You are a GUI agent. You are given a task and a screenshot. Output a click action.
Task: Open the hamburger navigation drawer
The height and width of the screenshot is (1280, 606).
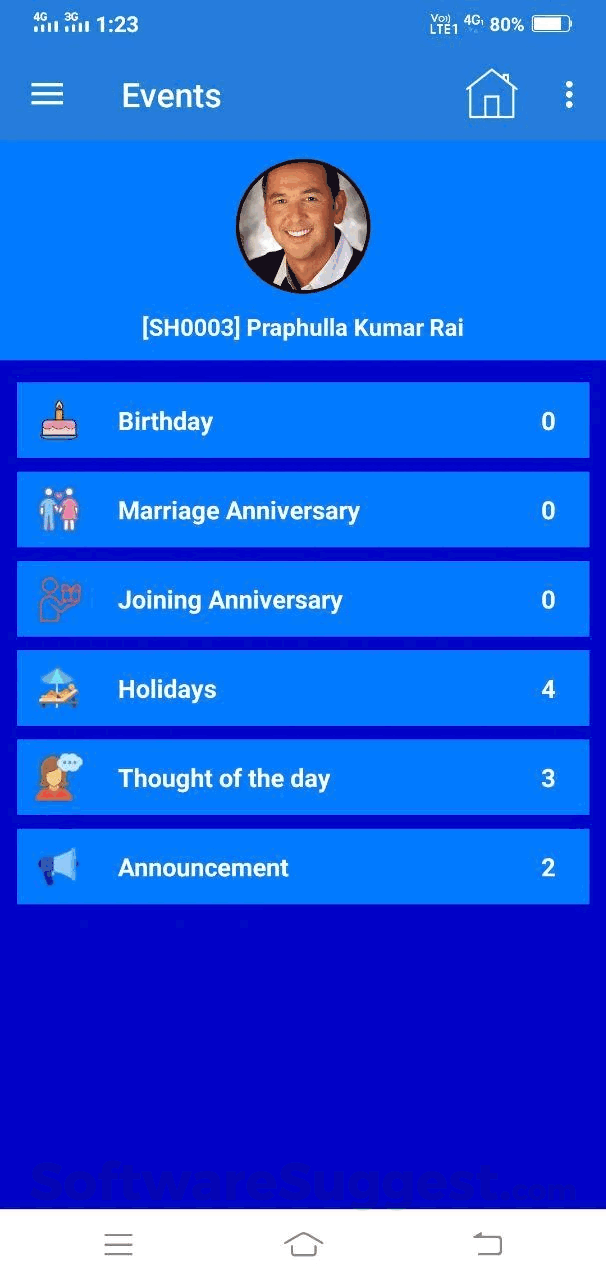(x=47, y=95)
